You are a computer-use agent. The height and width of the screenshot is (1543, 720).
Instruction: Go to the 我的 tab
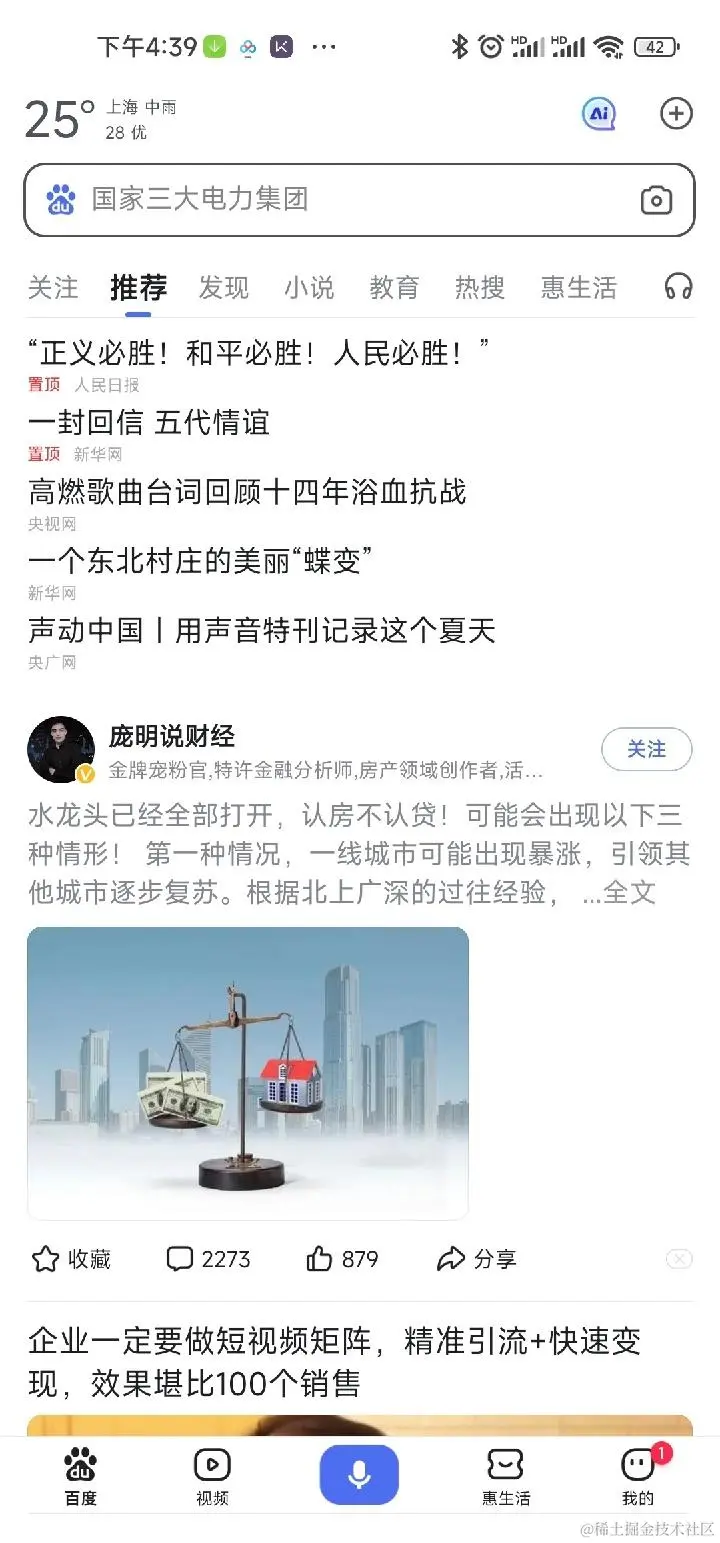coord(637,1475)
